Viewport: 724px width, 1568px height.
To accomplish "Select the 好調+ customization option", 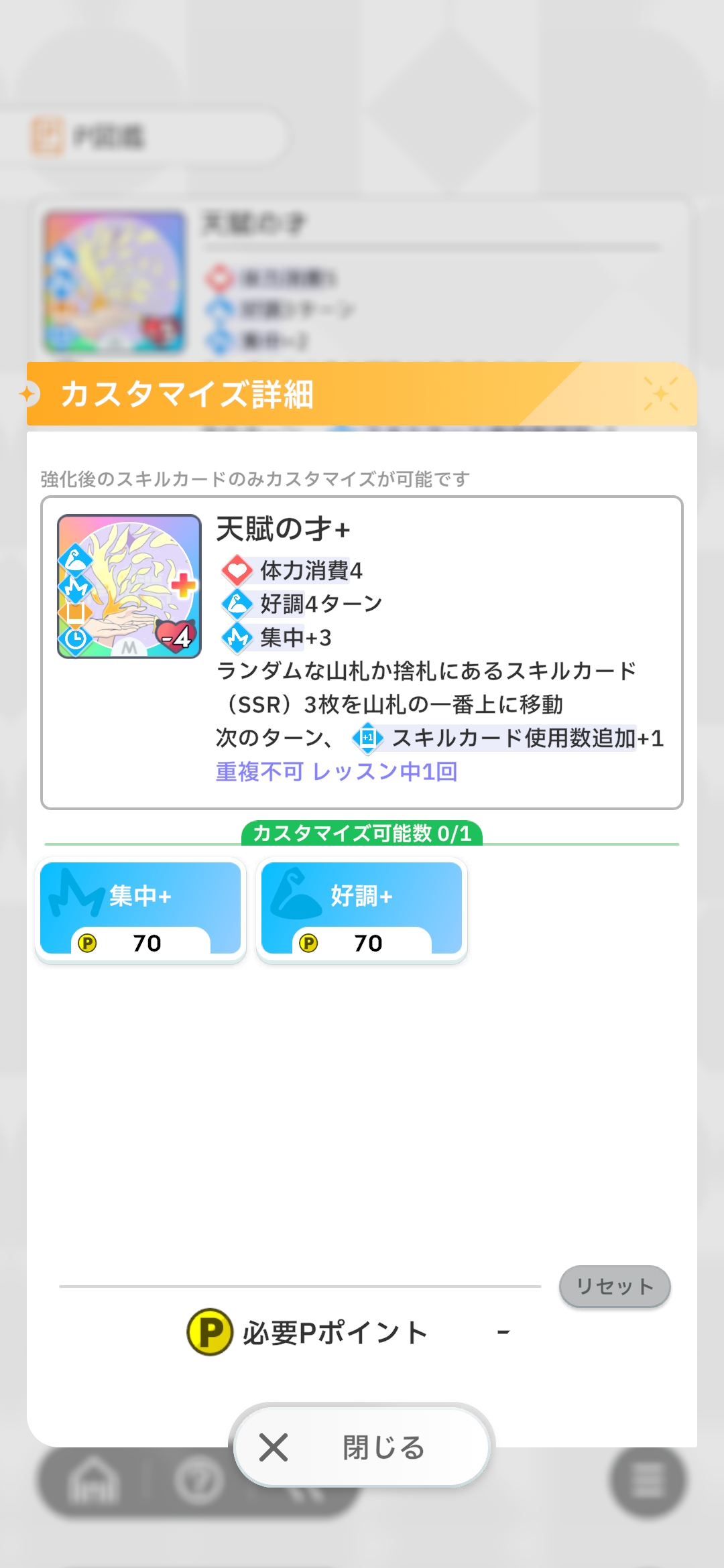I will [x=361, y=909].
